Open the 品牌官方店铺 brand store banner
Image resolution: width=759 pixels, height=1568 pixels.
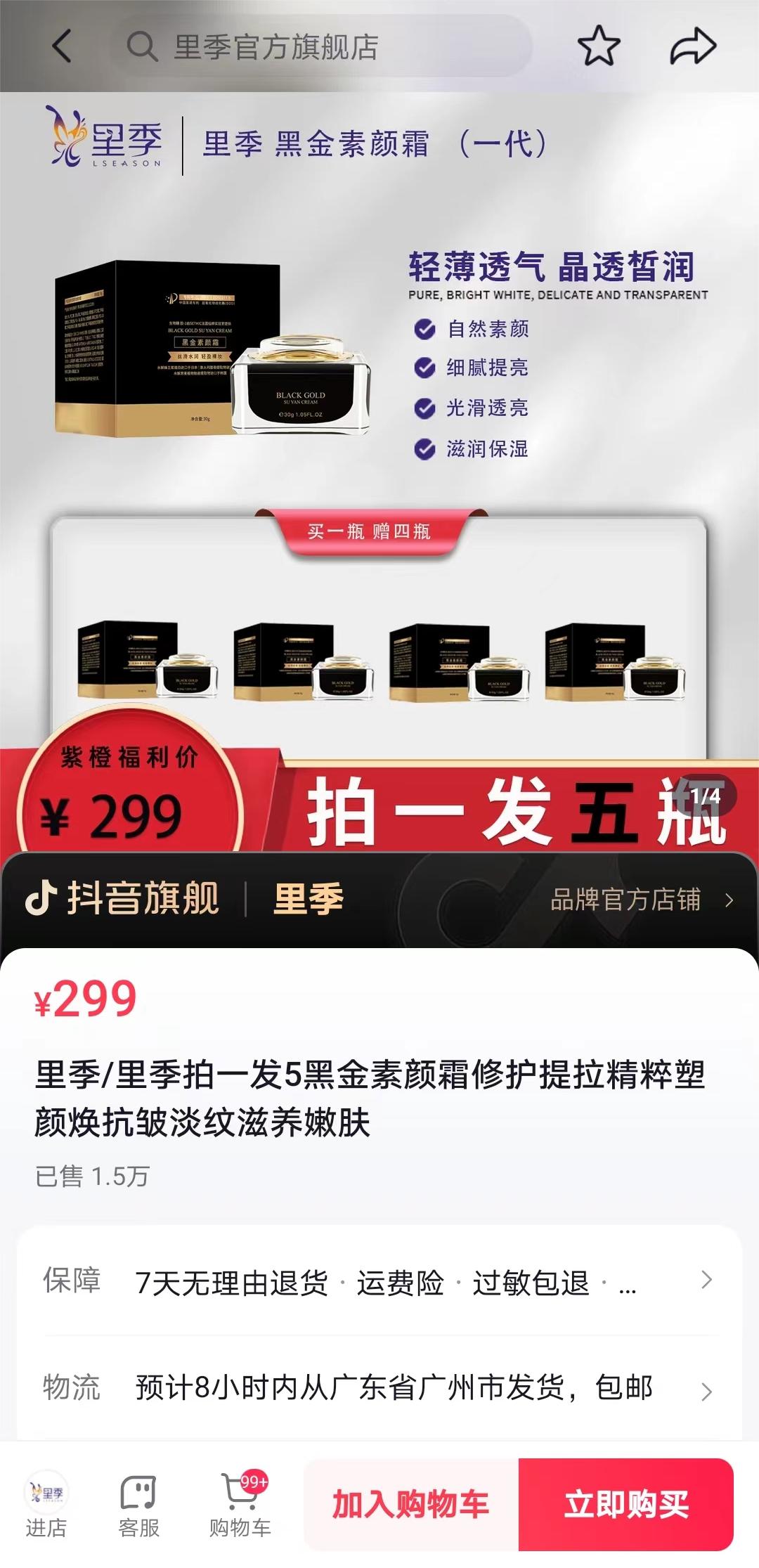click(x=640, y=900)
